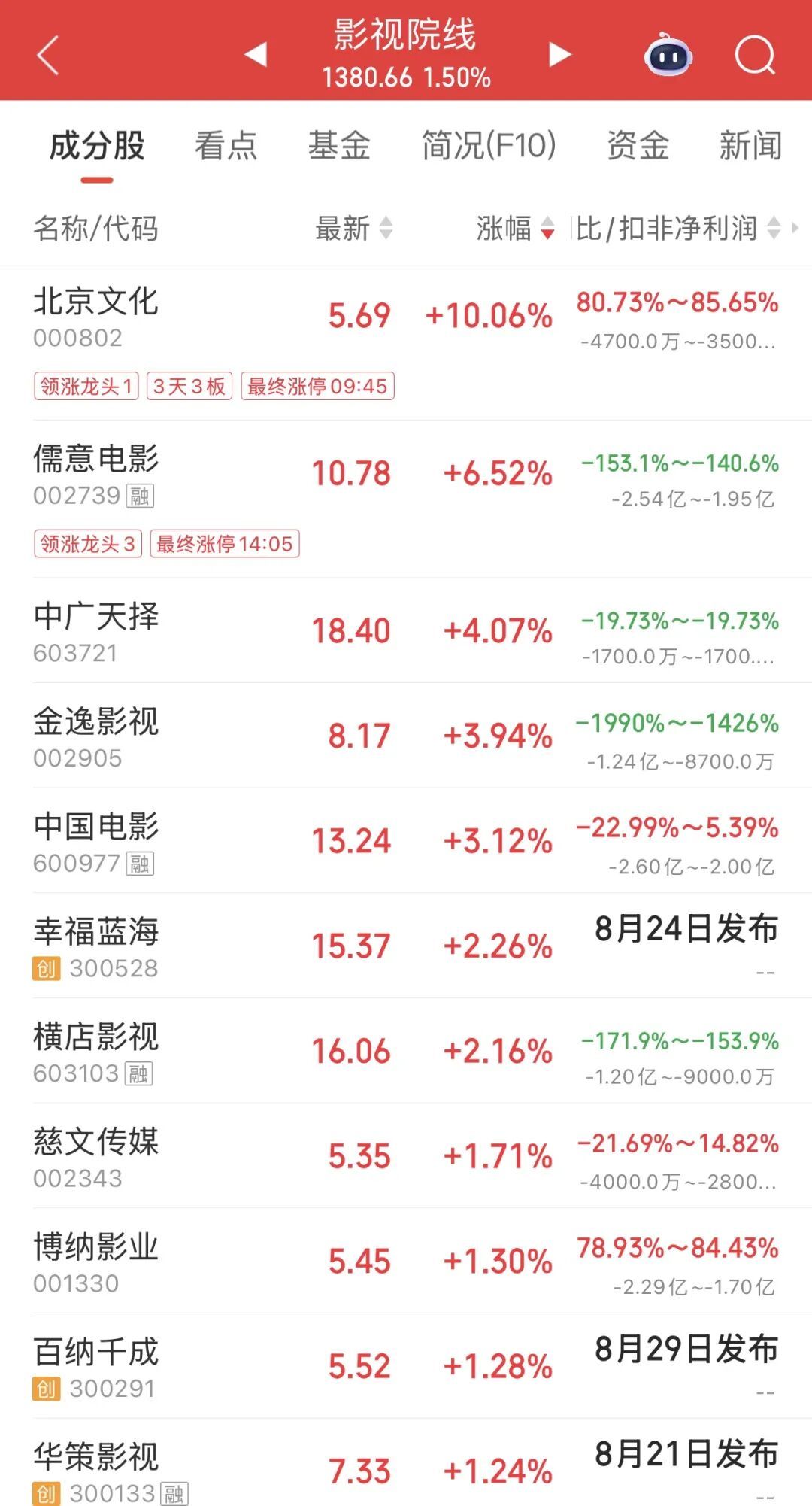Switch to the 资金 tab
The image size is (812, 1506).
pyautogui.click(x=638, y=145)
